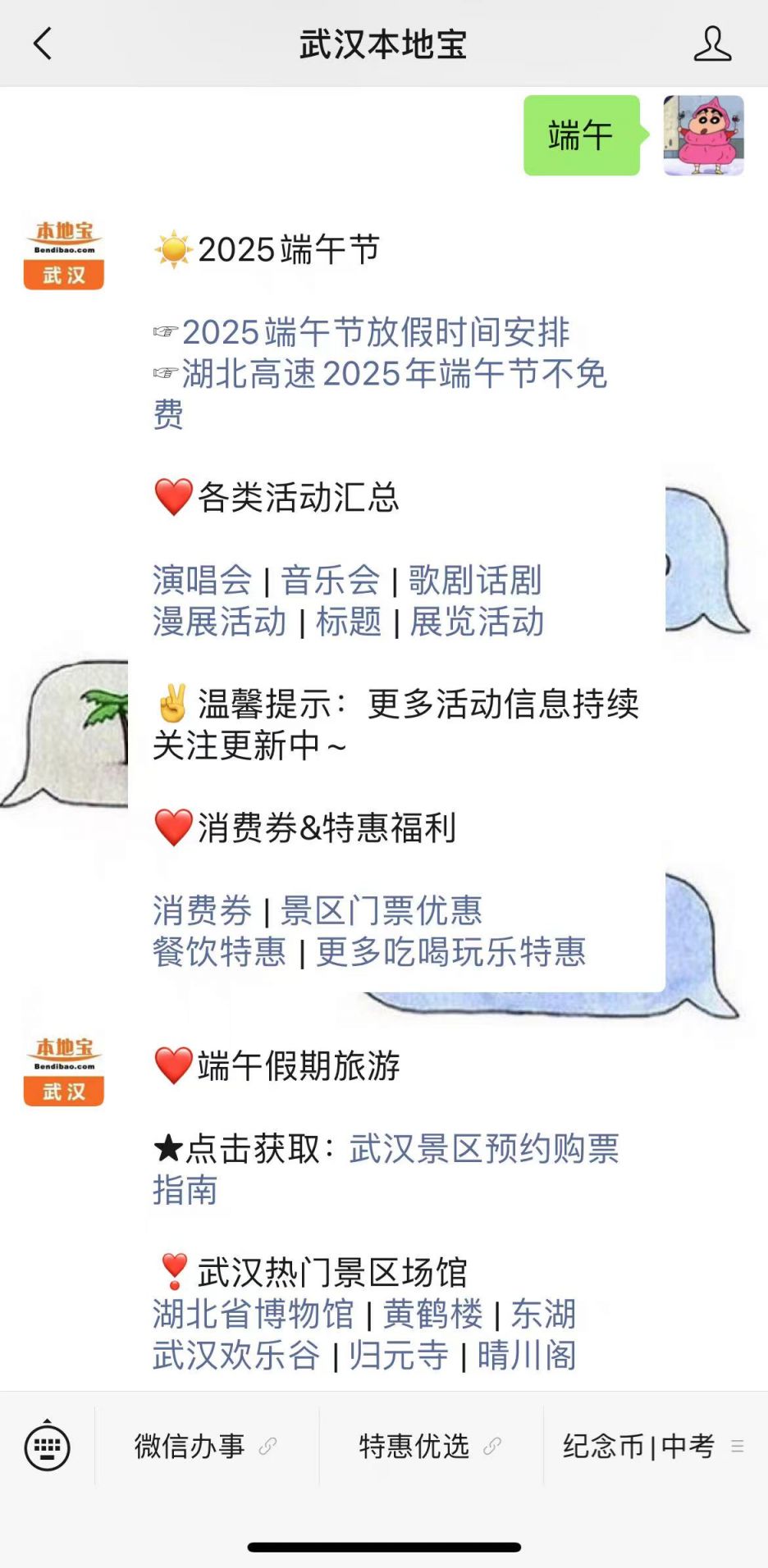Expand the 纪念币|中考 menu
Viewport: 768px width, 1568px height.
pyautogui.click(x=655, y=1447)
